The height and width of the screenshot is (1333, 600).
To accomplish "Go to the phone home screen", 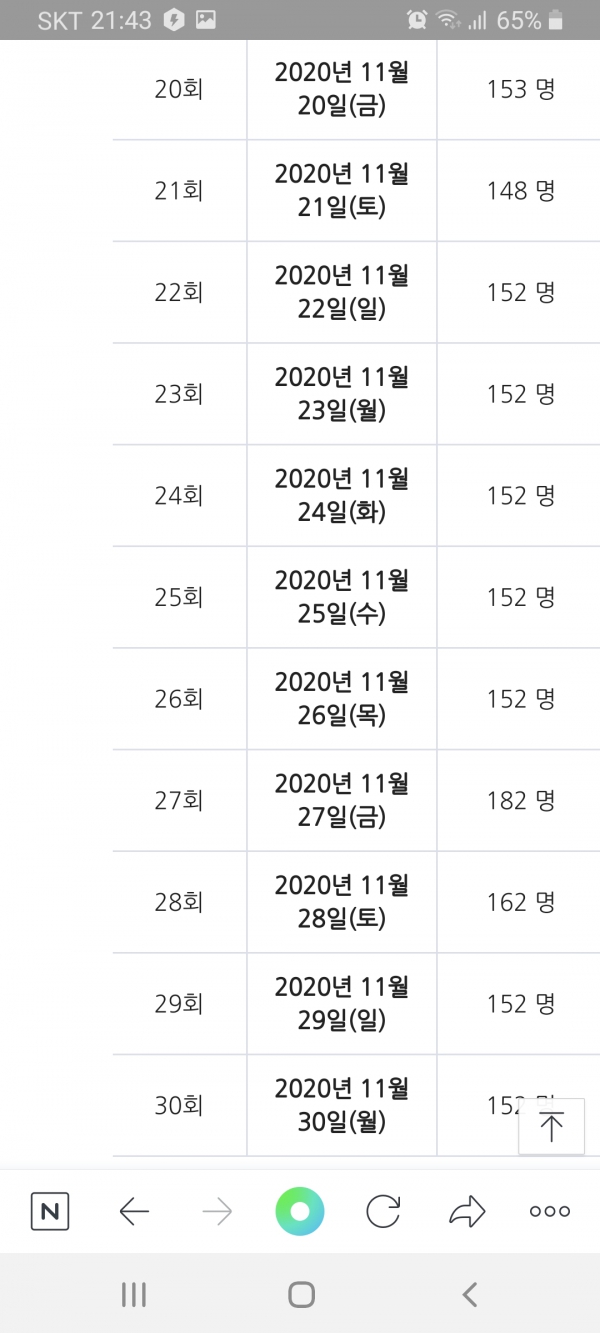I will point(301,1295).
